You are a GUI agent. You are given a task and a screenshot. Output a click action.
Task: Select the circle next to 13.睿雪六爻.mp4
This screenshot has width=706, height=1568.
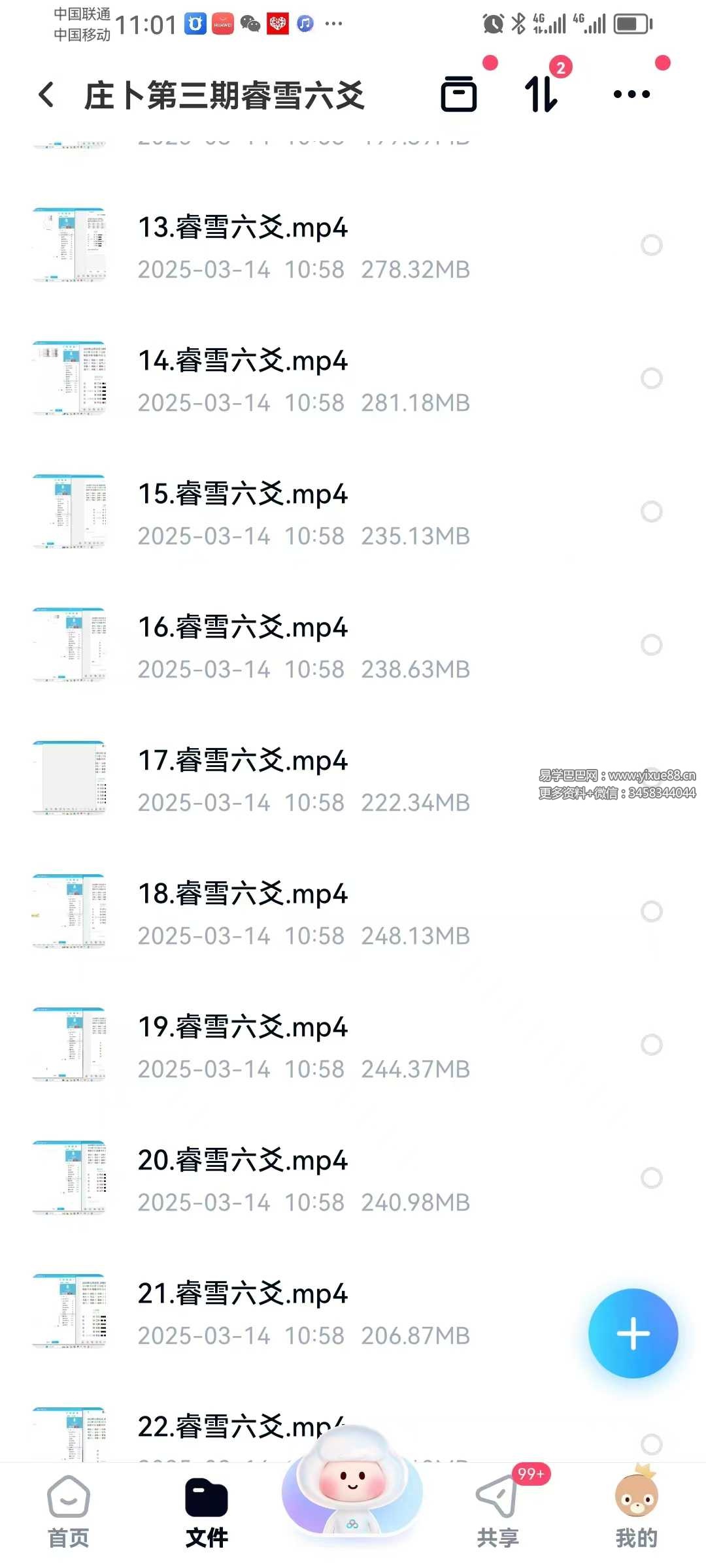651,245
